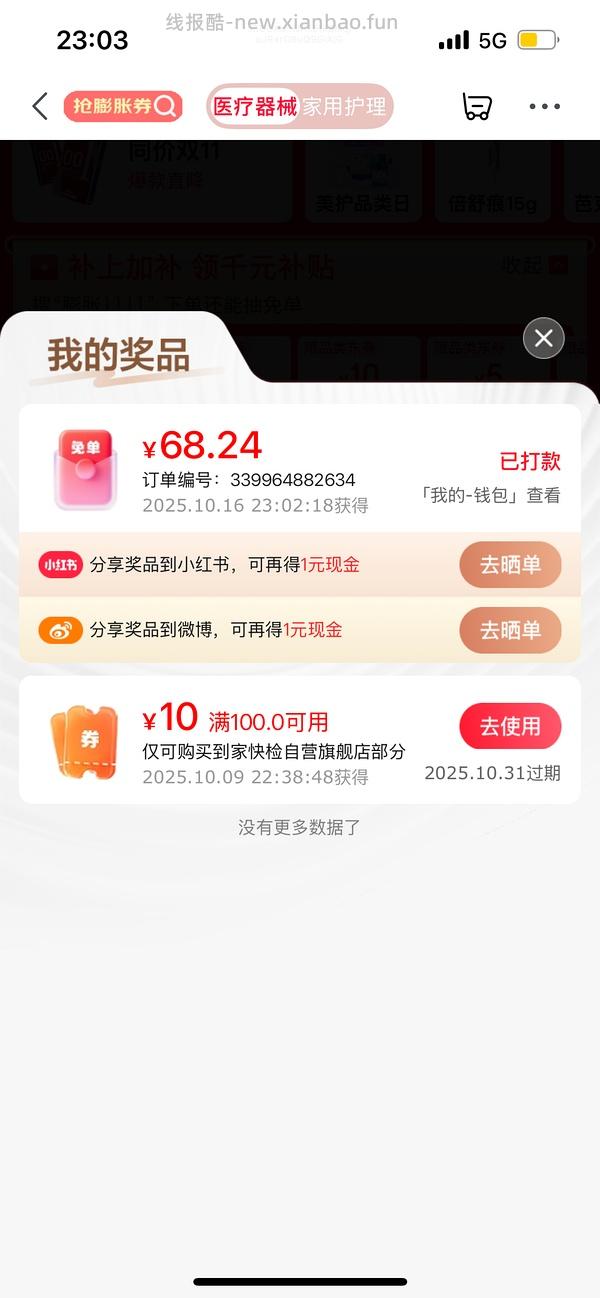Screen dimensions: 600x1298
Task: Go back using the top-left arrow
Action: pos(40,106)
